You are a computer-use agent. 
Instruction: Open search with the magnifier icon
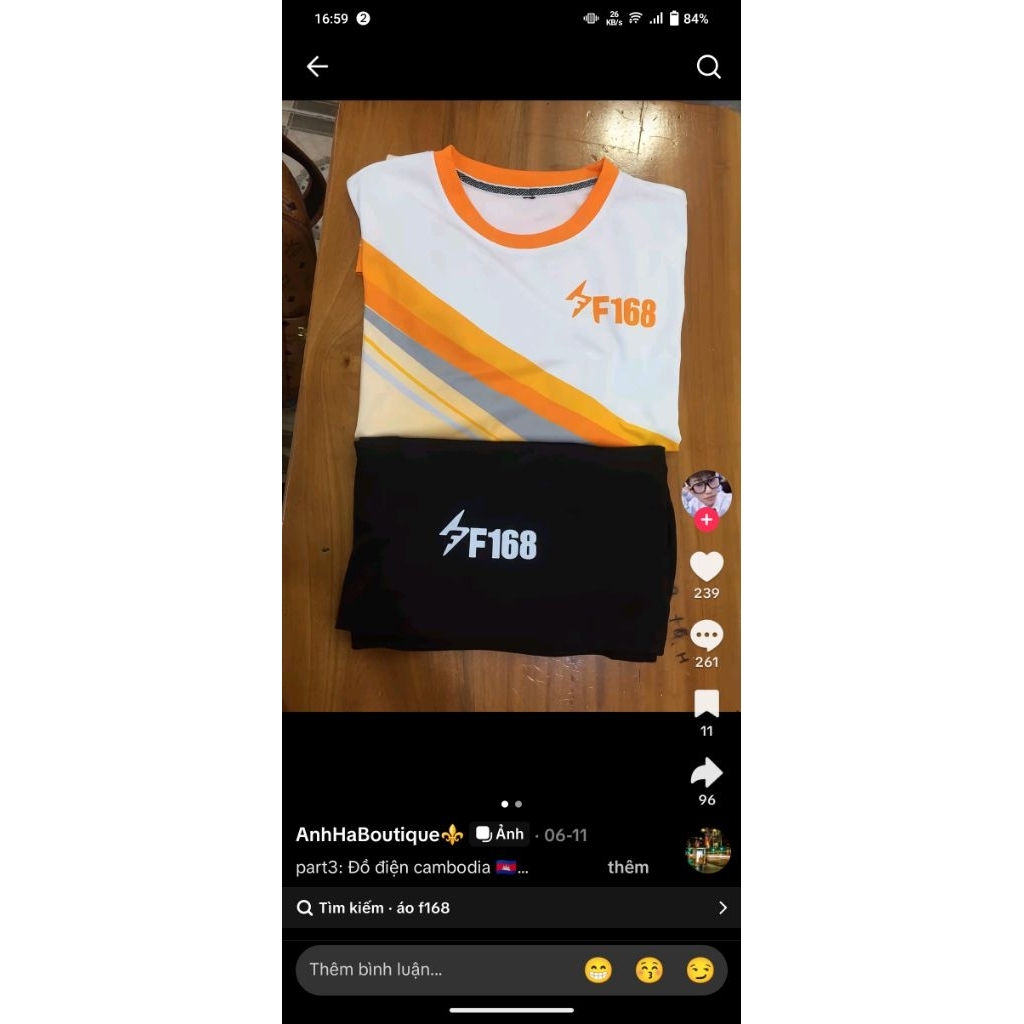tap(708, 67)
